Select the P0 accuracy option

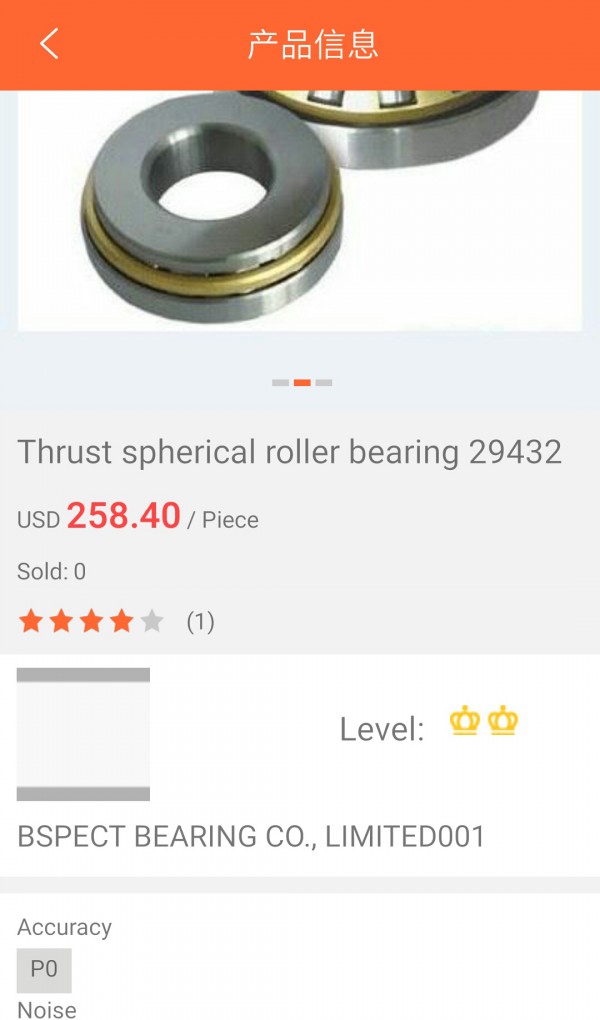[44, 969]
